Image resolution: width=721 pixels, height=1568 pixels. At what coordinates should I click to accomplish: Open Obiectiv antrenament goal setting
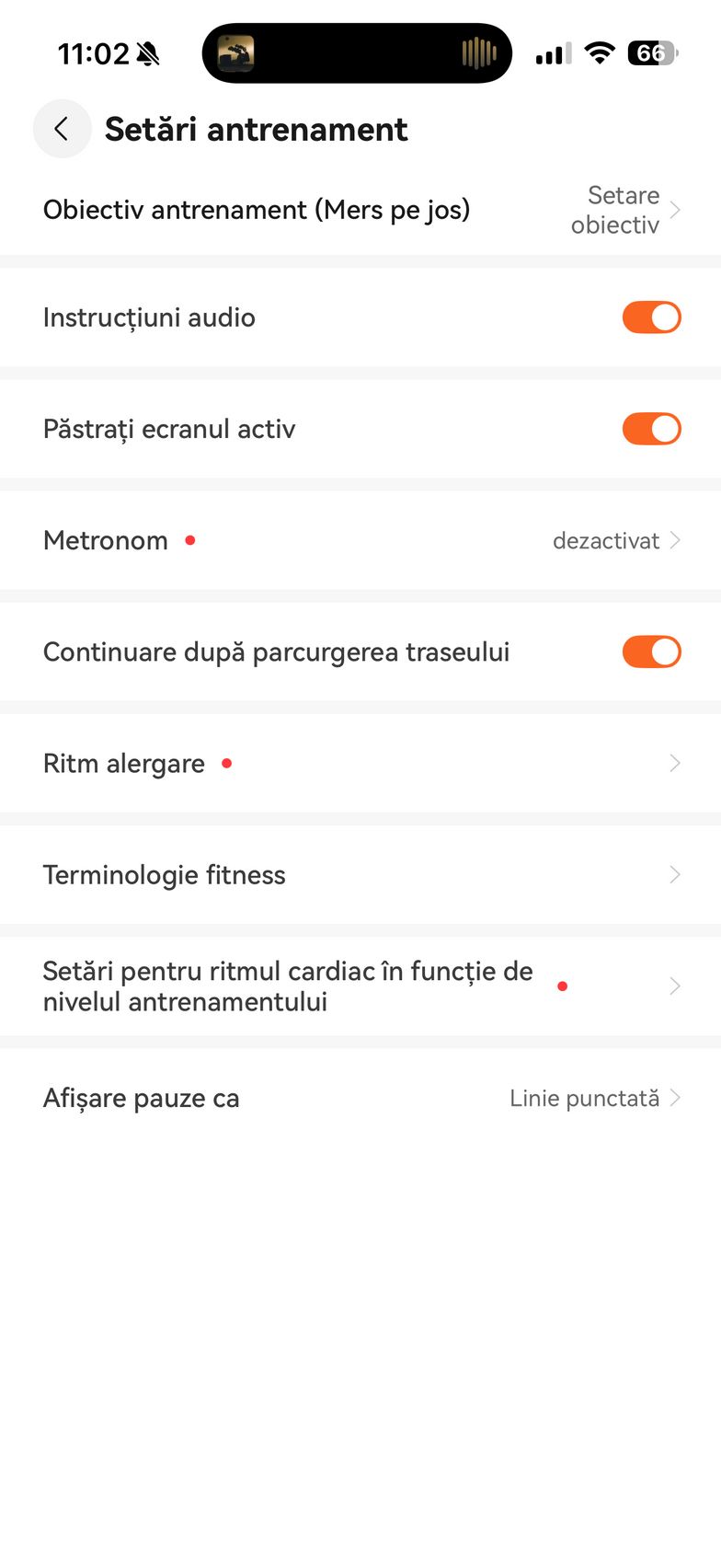[360, 210]
